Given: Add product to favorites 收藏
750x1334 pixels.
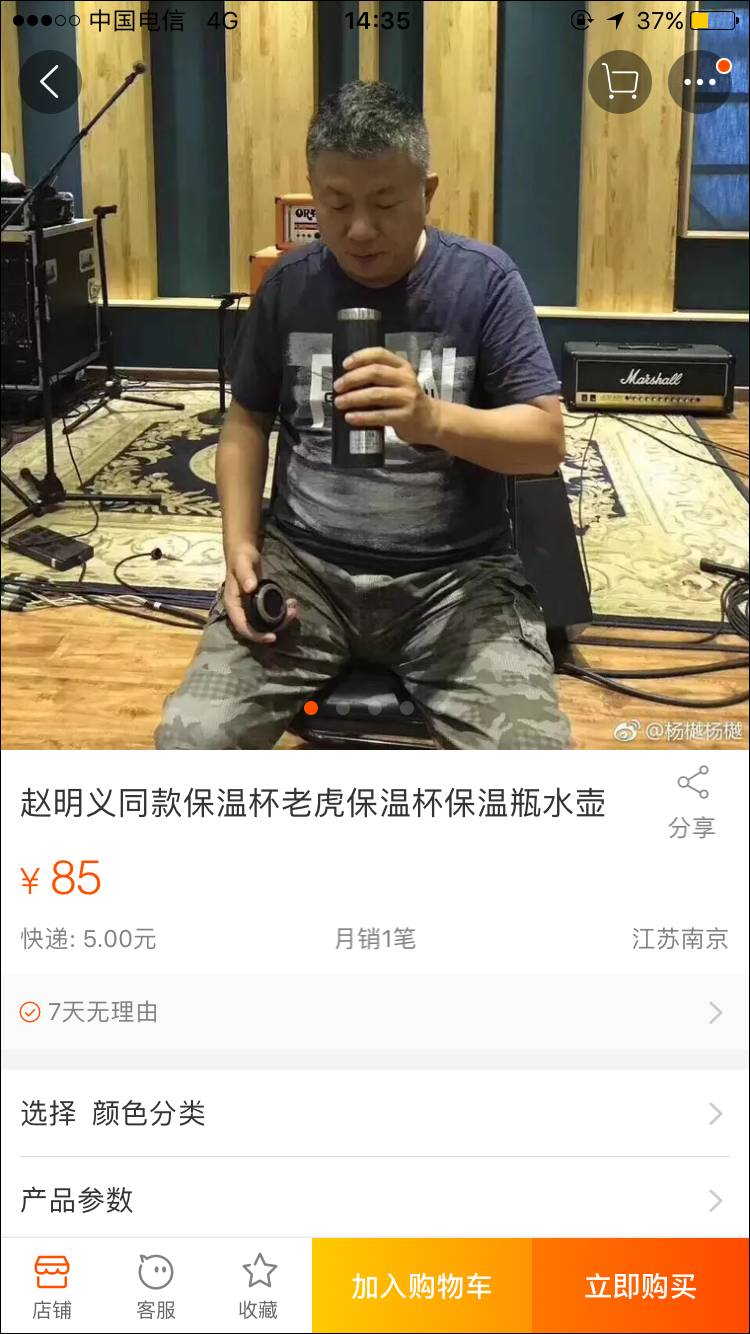Looking at the screenshot, I should (258, 1286).
